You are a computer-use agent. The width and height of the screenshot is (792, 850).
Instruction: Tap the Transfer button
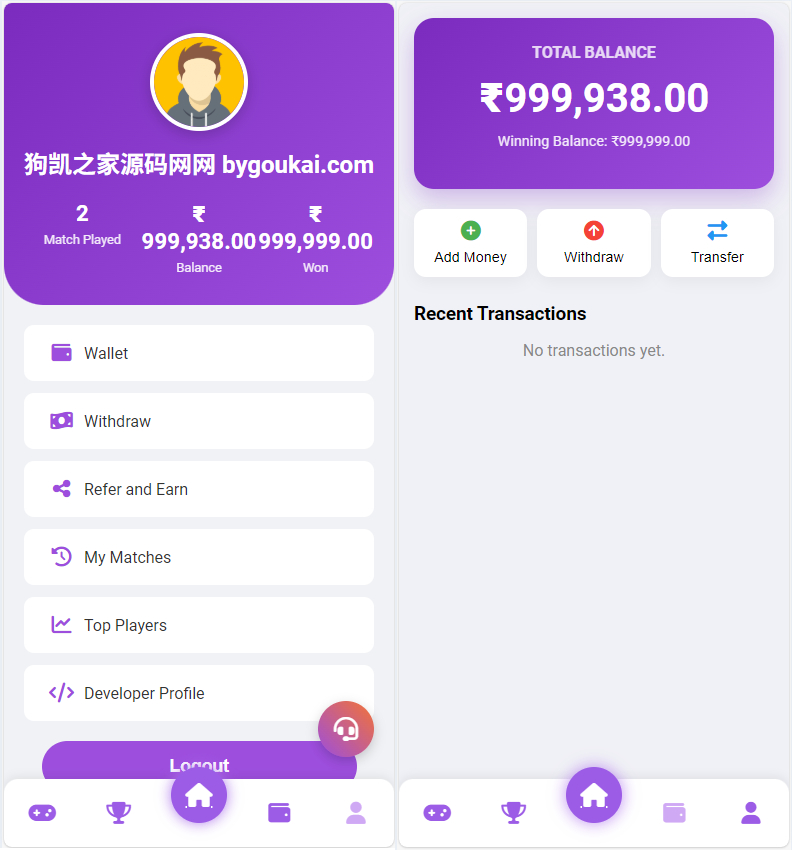click(717, 243)
